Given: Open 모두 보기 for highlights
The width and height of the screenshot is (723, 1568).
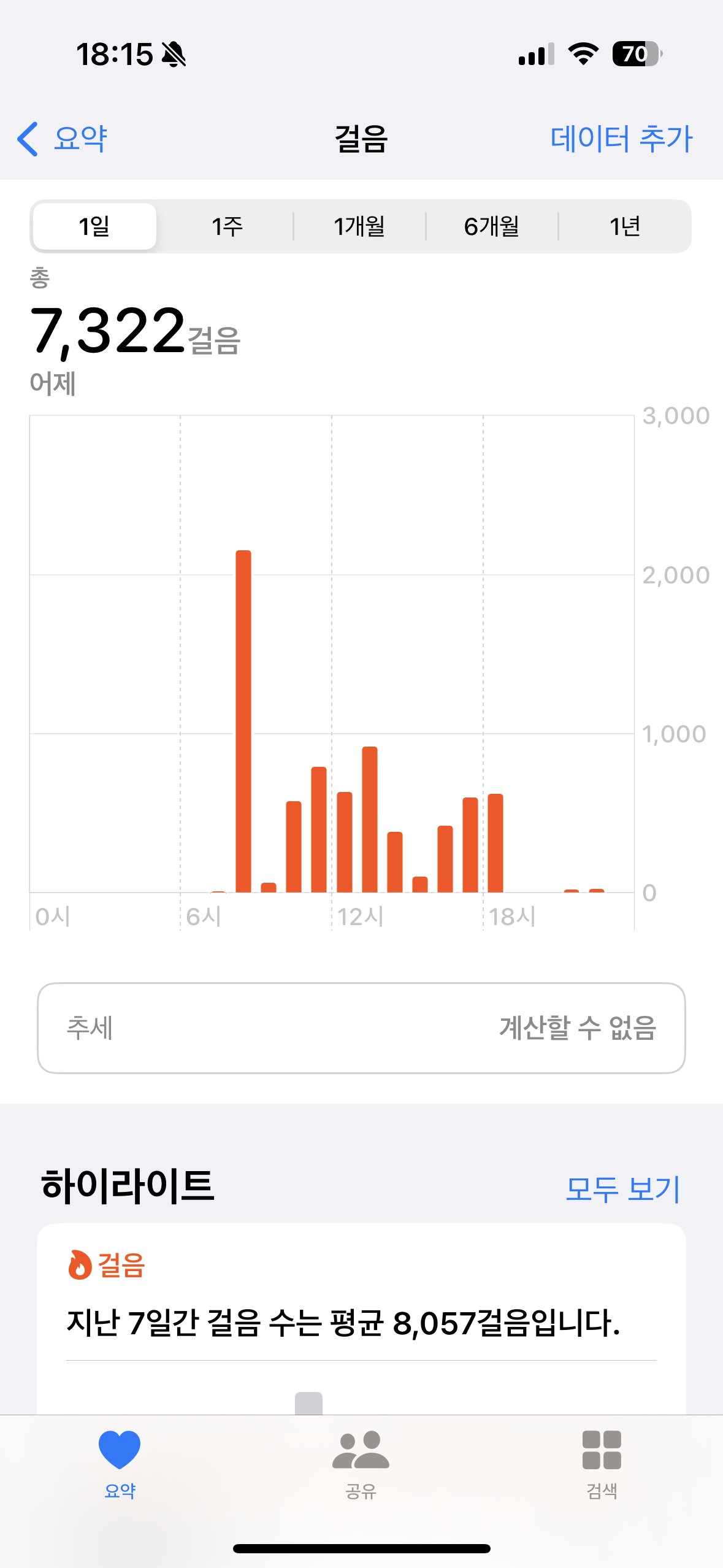Looking at the screenshot, I should click(622, 1189).
